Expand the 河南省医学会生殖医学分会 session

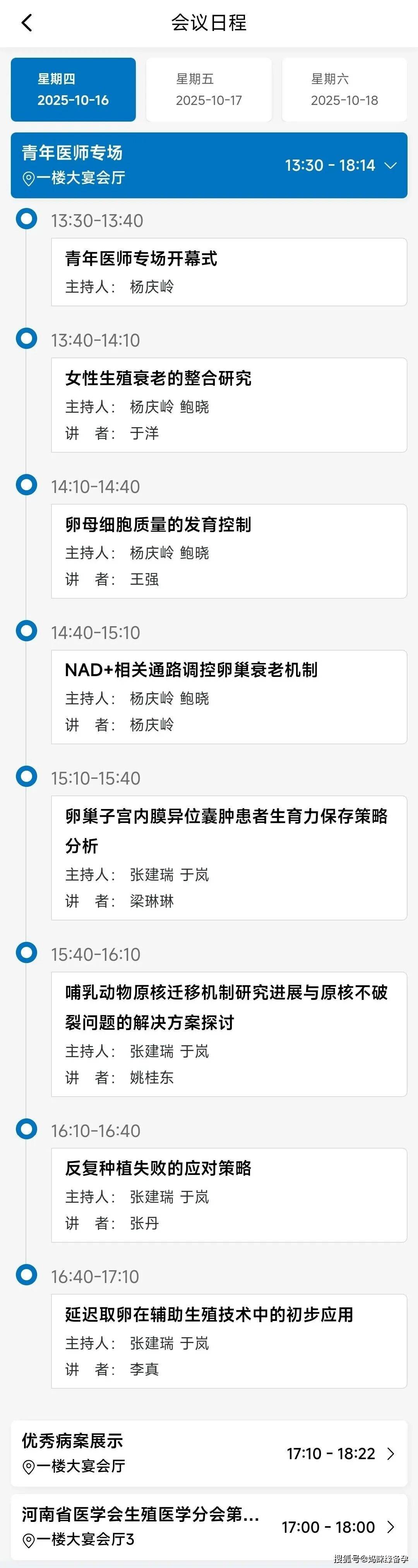point(209,1527)
